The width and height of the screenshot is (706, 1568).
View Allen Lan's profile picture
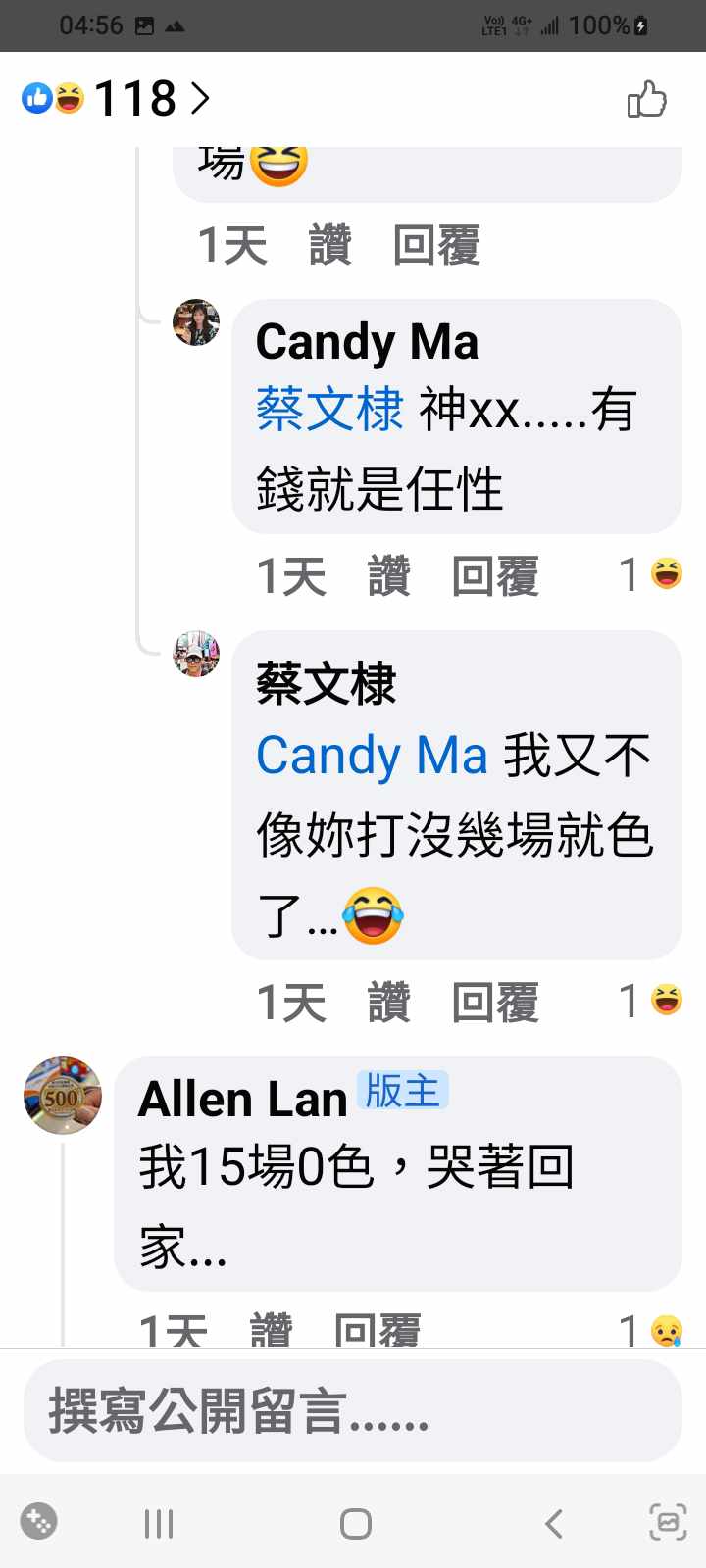pos(63,1096)
